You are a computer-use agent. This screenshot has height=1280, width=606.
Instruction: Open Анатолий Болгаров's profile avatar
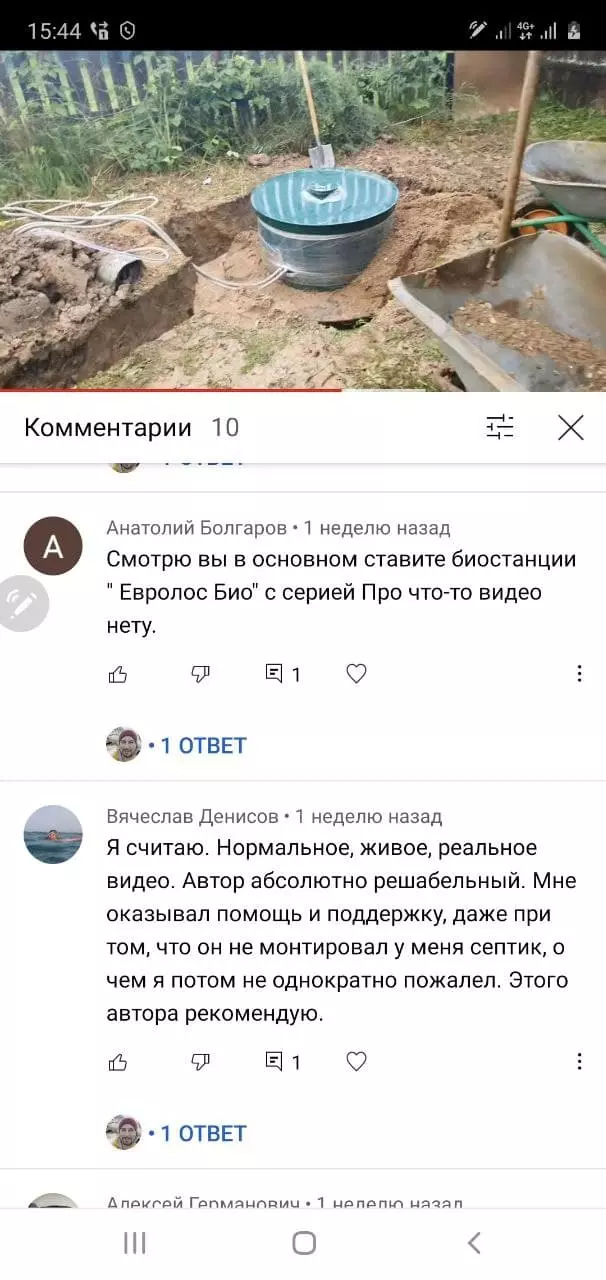click(53, 546)
